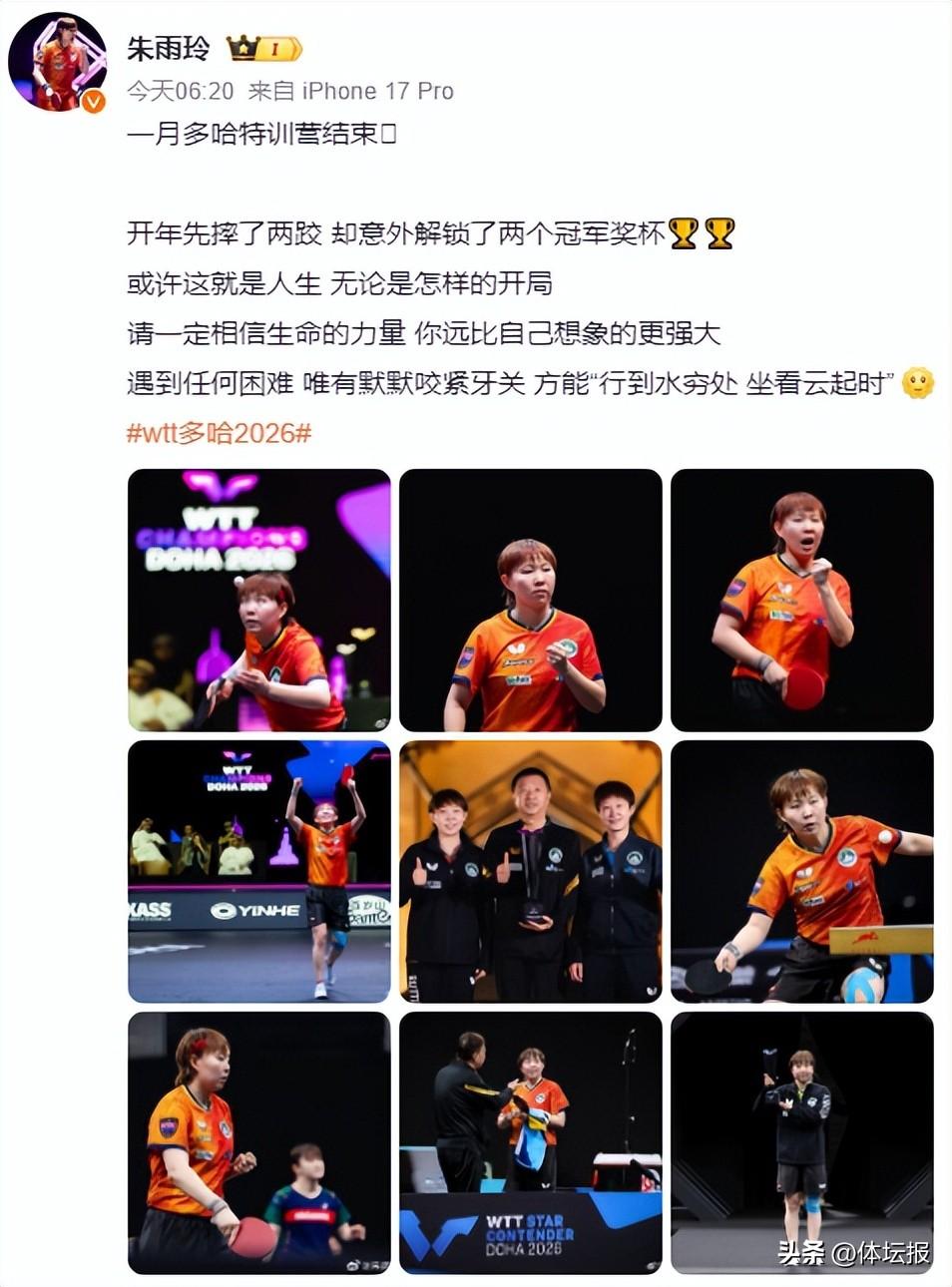Enlarge the WTT Star Contender Doha 2026 photo

coord(530,1142)
